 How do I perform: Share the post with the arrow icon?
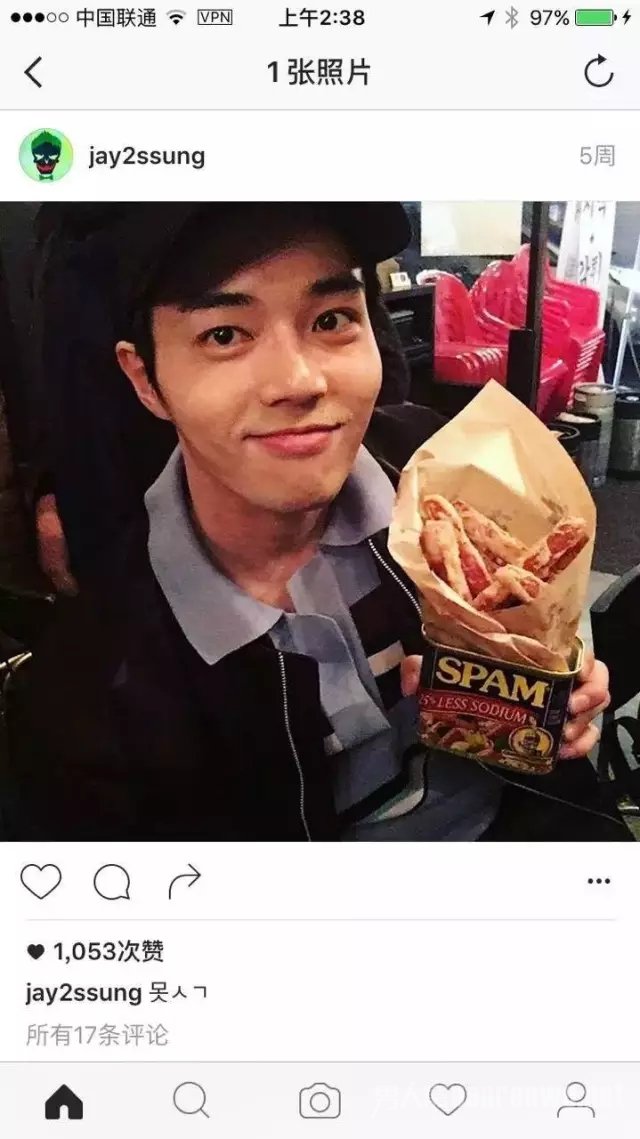[184, 881]
